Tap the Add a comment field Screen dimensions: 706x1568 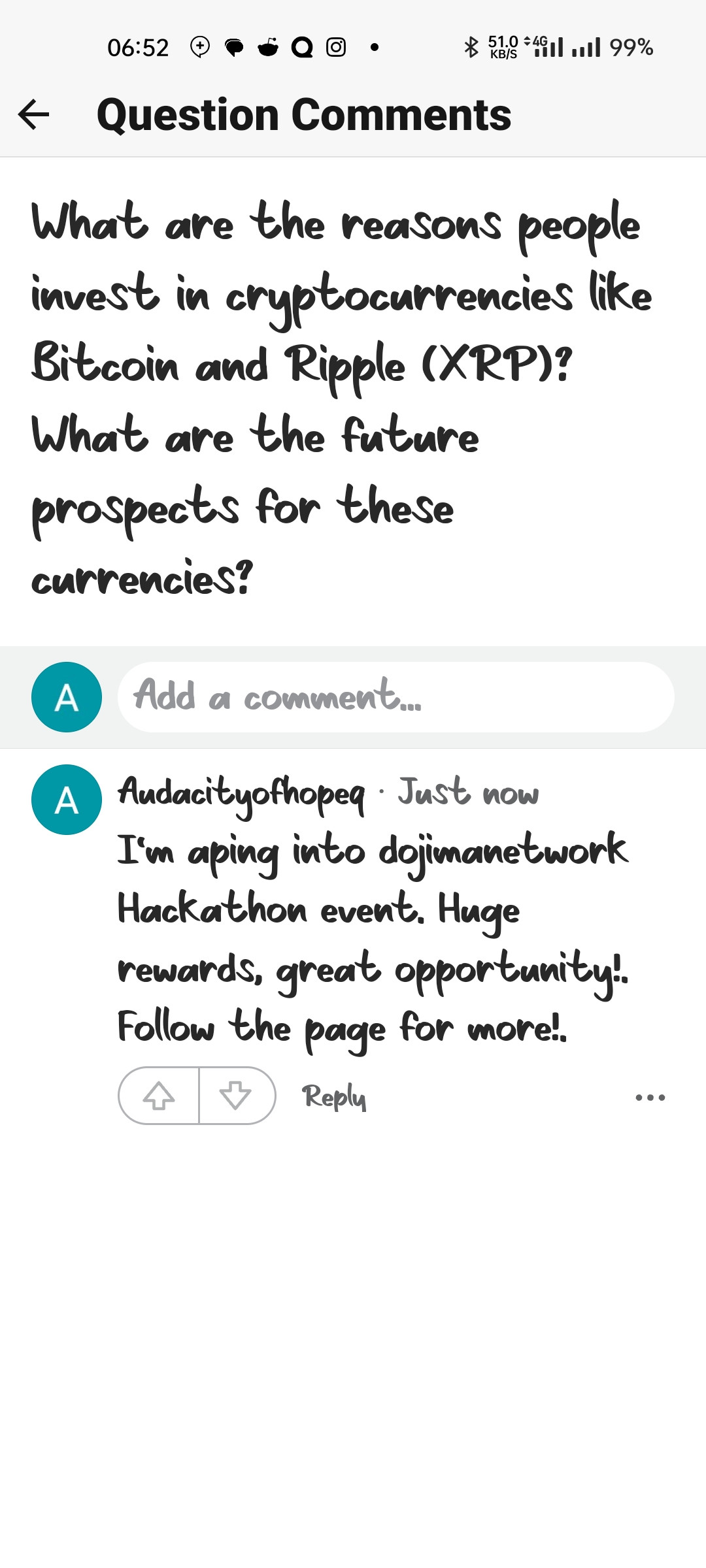click(395, 696)
